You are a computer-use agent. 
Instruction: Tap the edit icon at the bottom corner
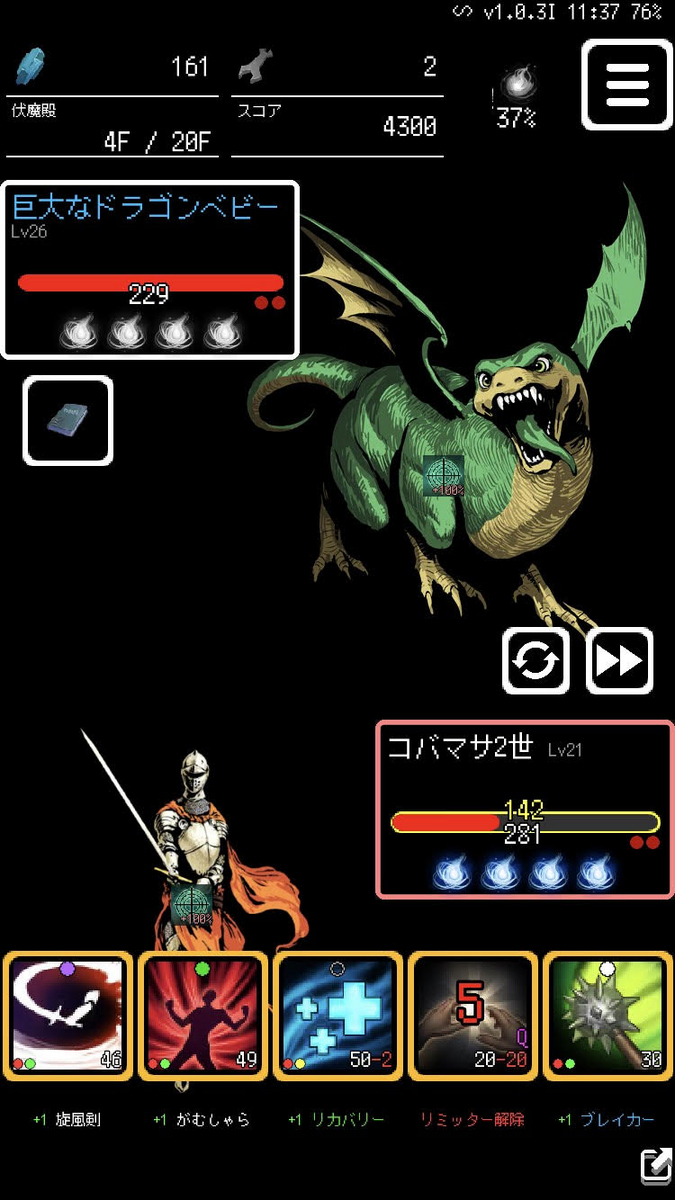point(655,1165)
